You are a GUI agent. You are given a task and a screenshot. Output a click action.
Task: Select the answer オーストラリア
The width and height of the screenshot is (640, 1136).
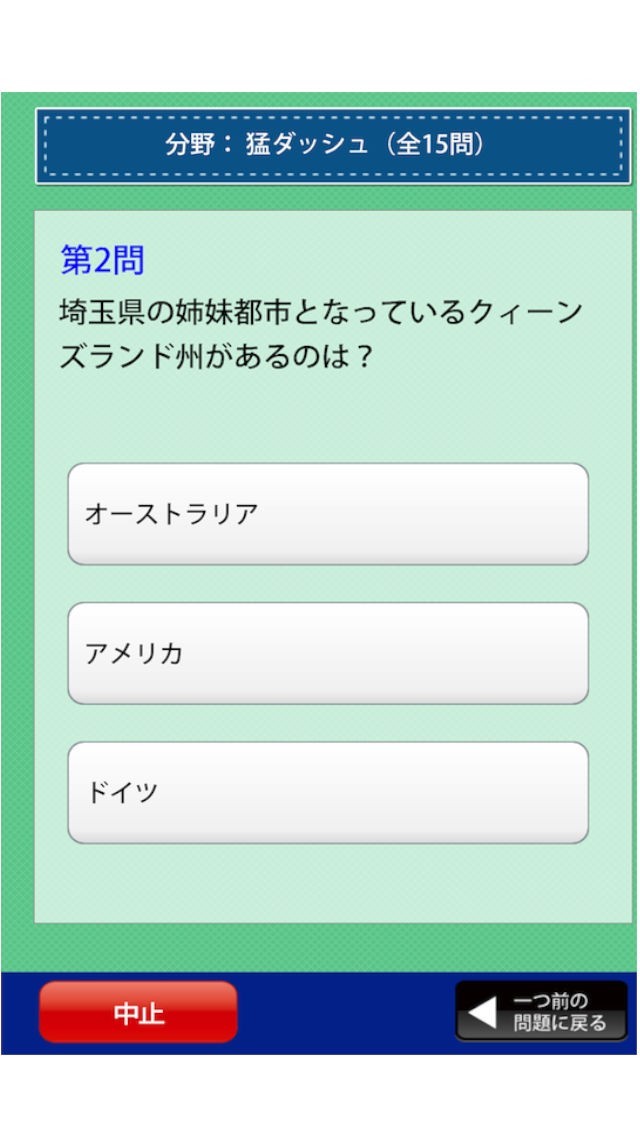click(327, 514)
